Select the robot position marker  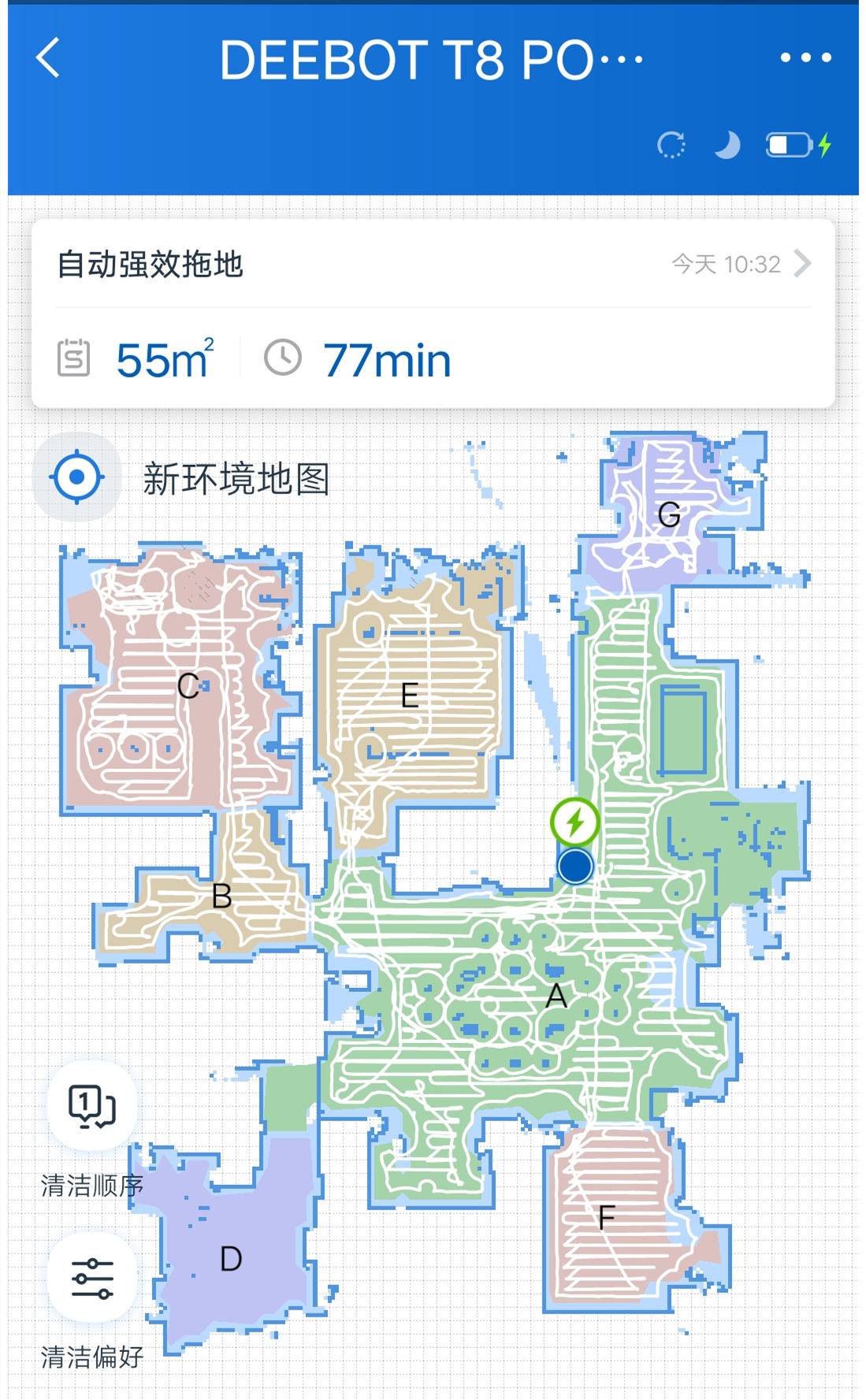coord(576,867)
